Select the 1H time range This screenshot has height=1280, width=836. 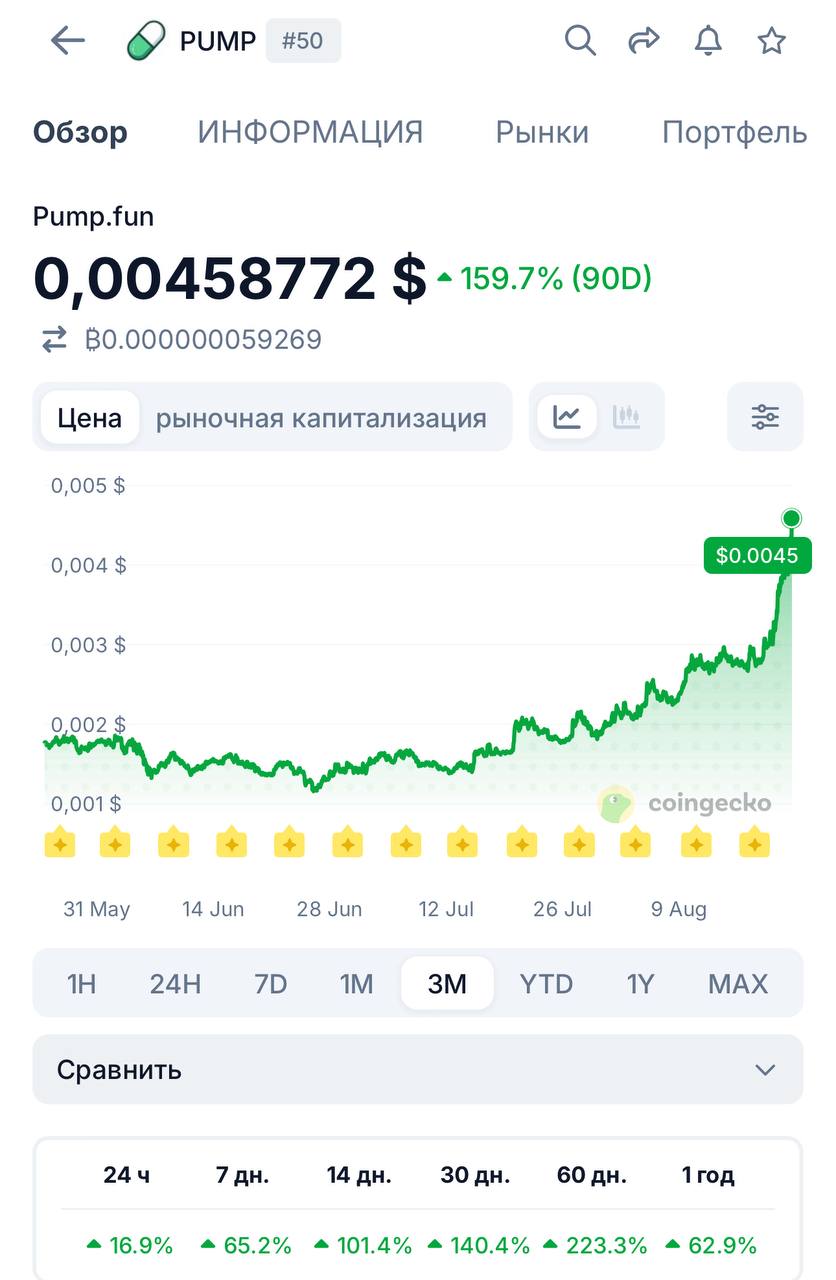(81, 984)
